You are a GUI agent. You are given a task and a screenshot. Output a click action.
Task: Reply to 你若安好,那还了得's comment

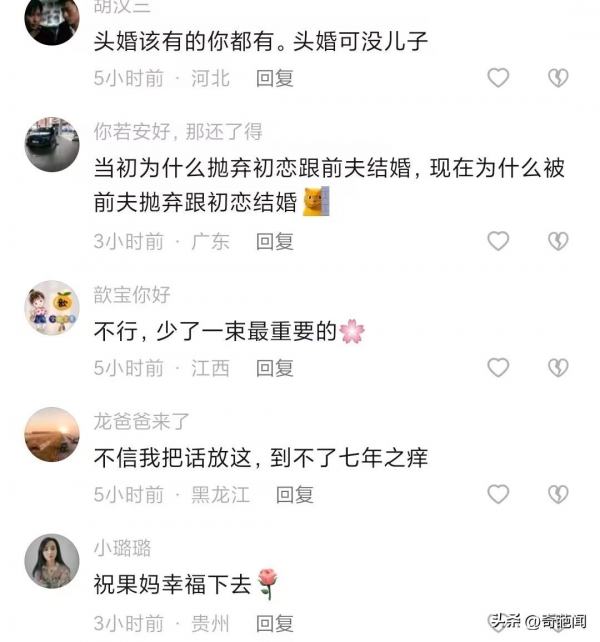pos(274,241)
